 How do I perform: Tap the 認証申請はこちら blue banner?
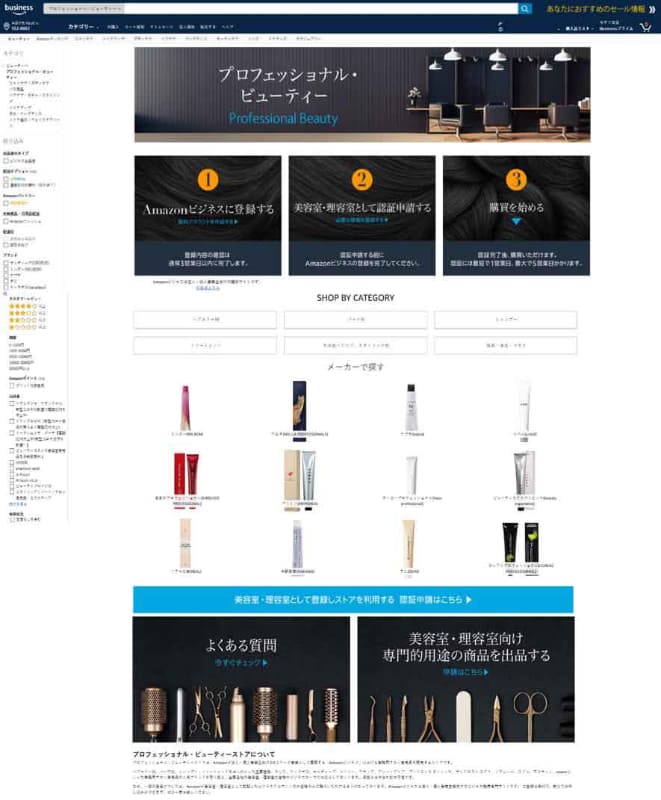tap(353, 600)
